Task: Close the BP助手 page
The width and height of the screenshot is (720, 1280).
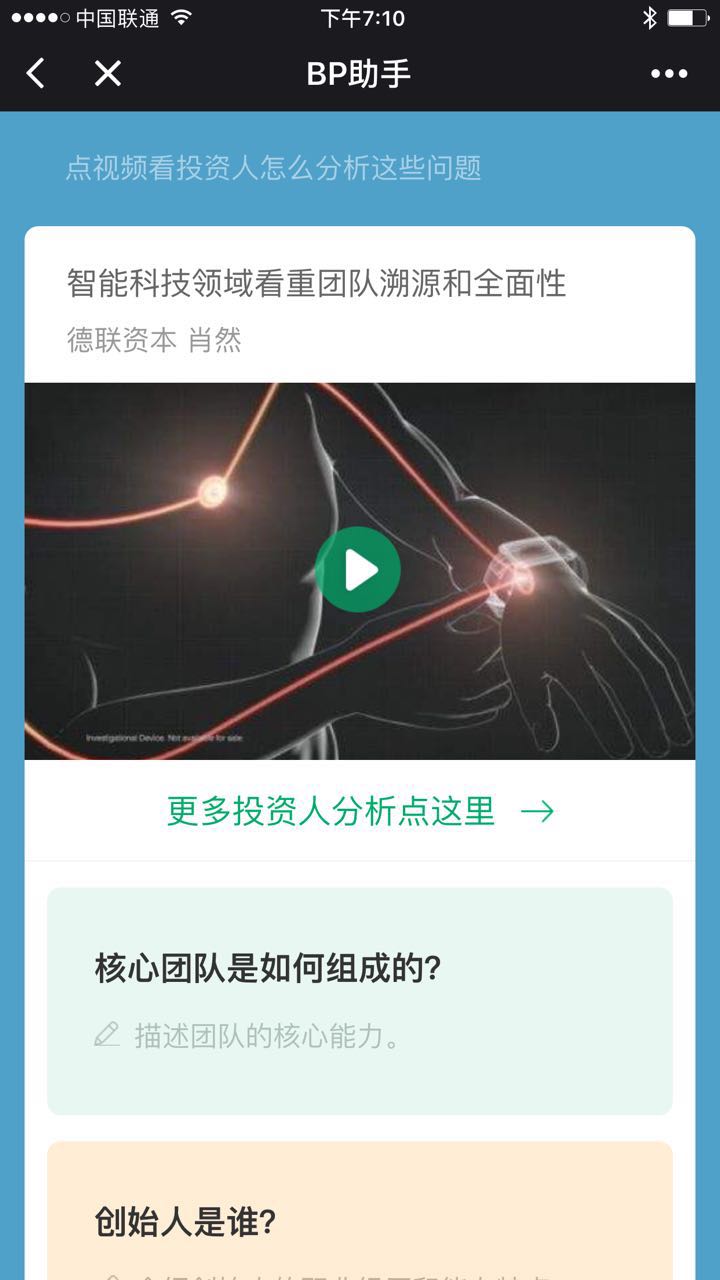Action: click(x=108, y=73)
